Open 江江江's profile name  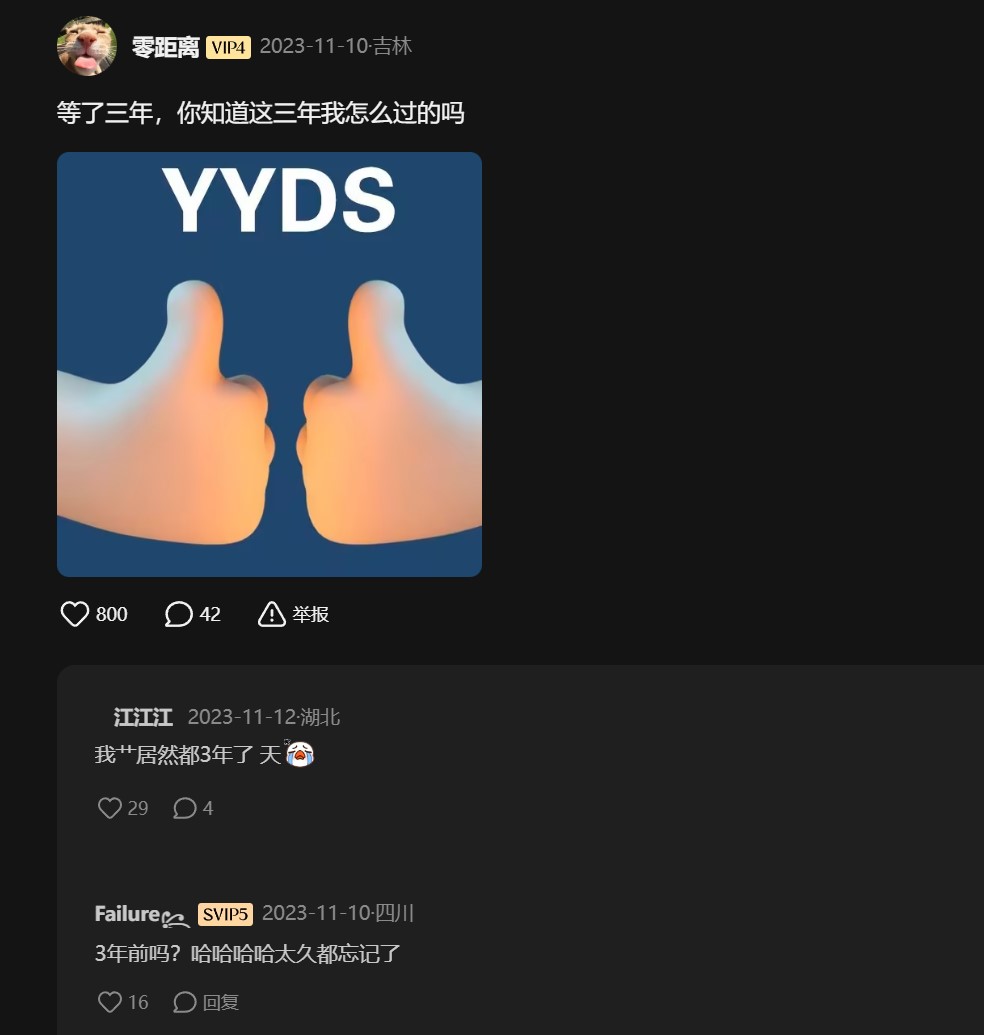(x=143, y=717)
